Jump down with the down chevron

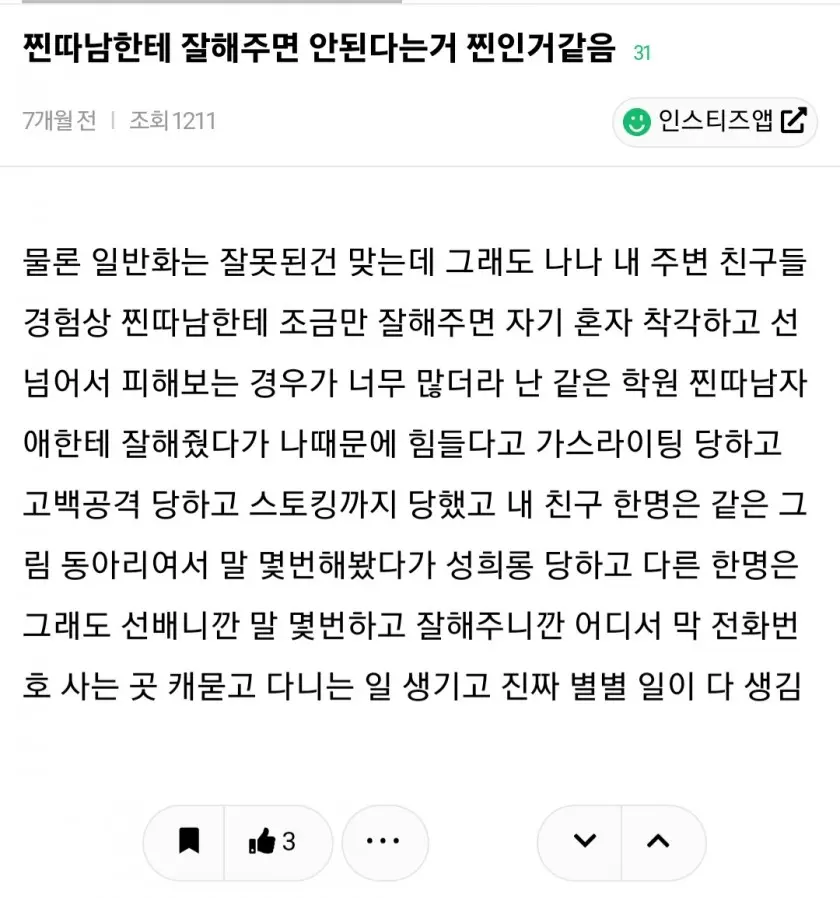coord(584,842)
